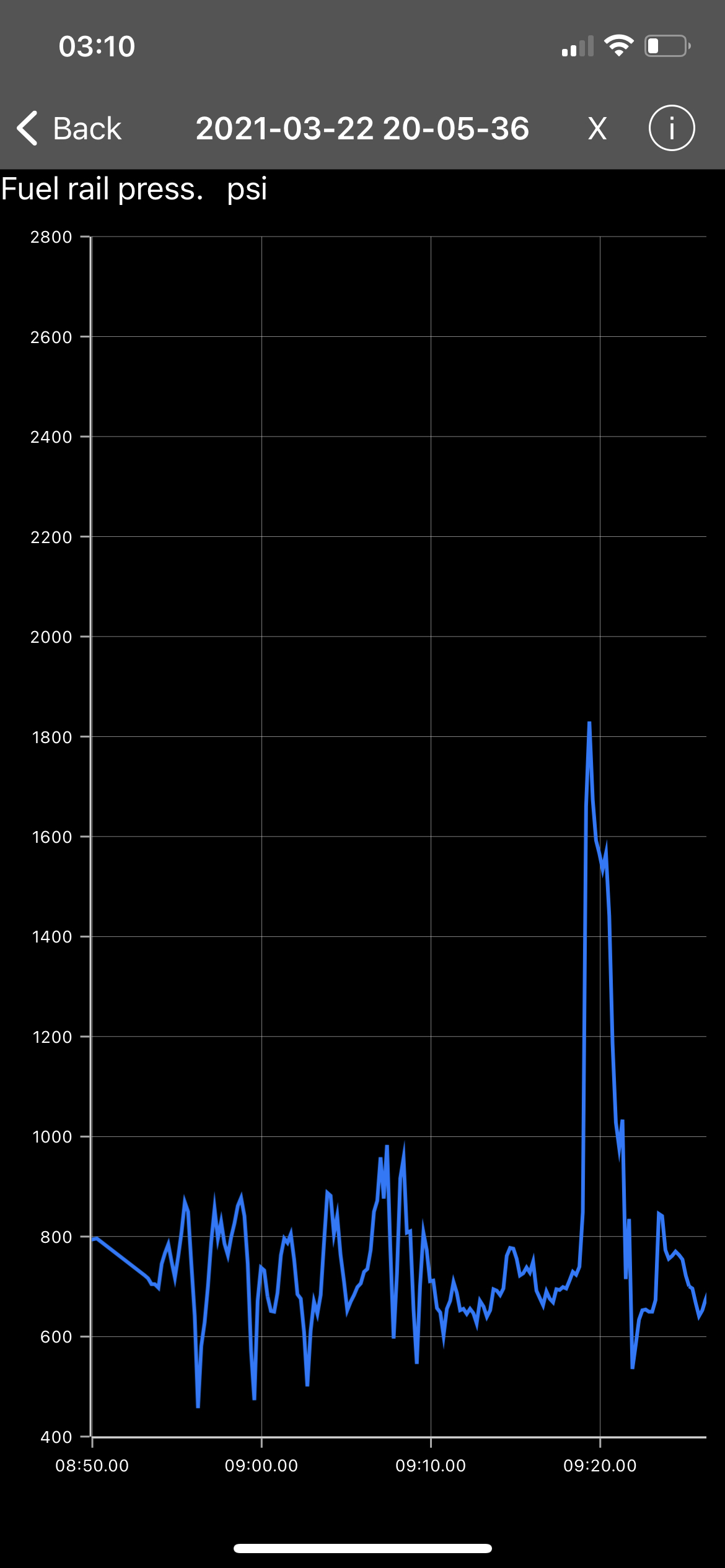
Task: Tap the X button in the header
Action: (597, 129)
